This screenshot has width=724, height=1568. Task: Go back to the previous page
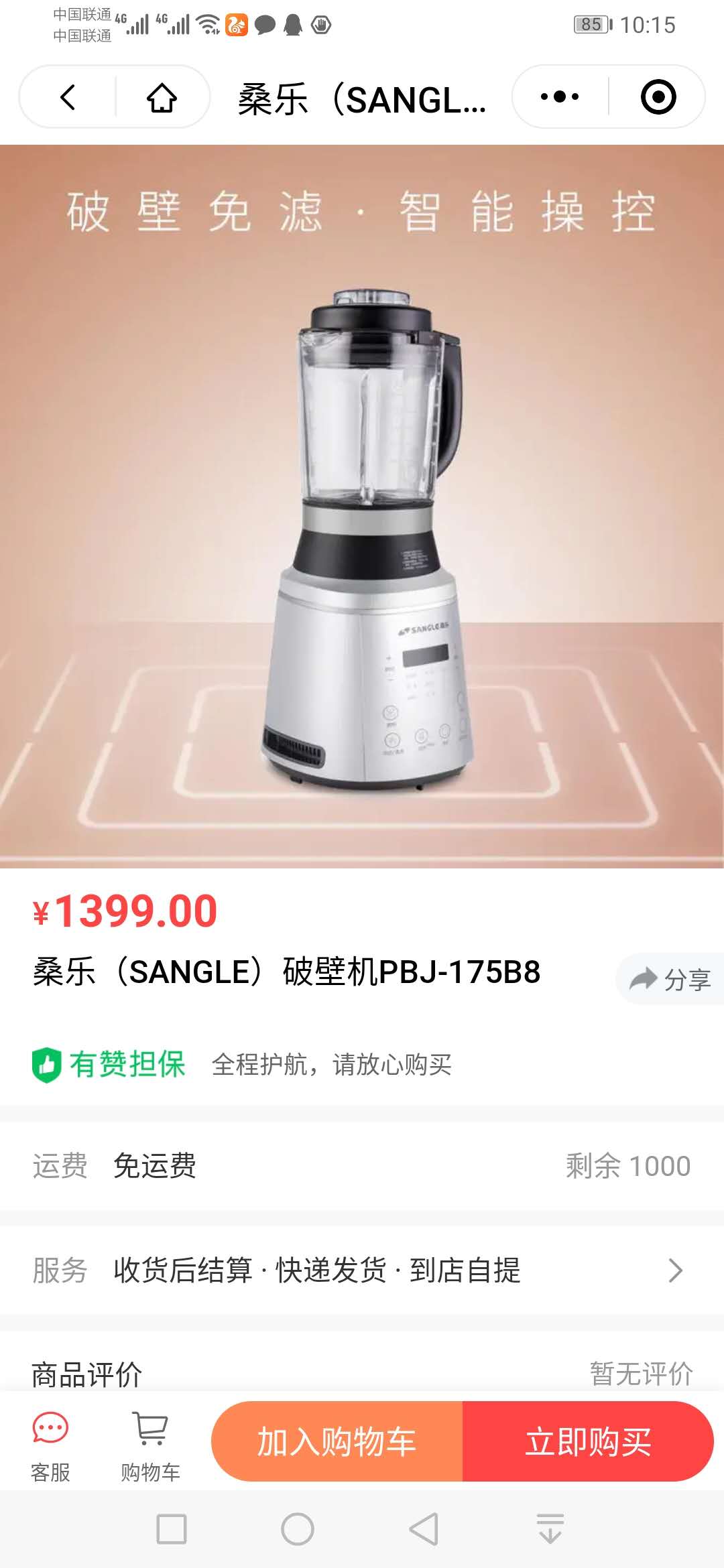(68, 97)
